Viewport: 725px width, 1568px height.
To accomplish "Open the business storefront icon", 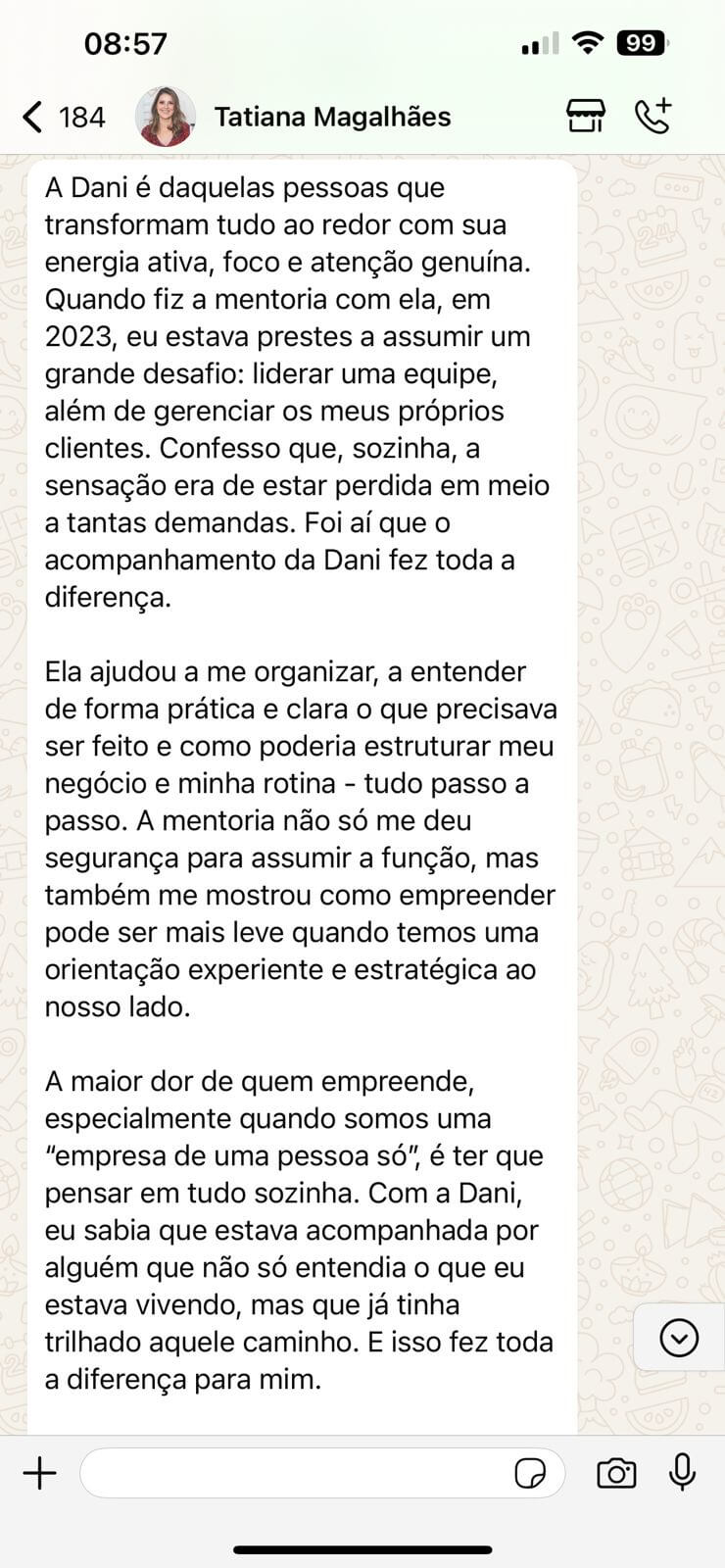I will 586,117.
